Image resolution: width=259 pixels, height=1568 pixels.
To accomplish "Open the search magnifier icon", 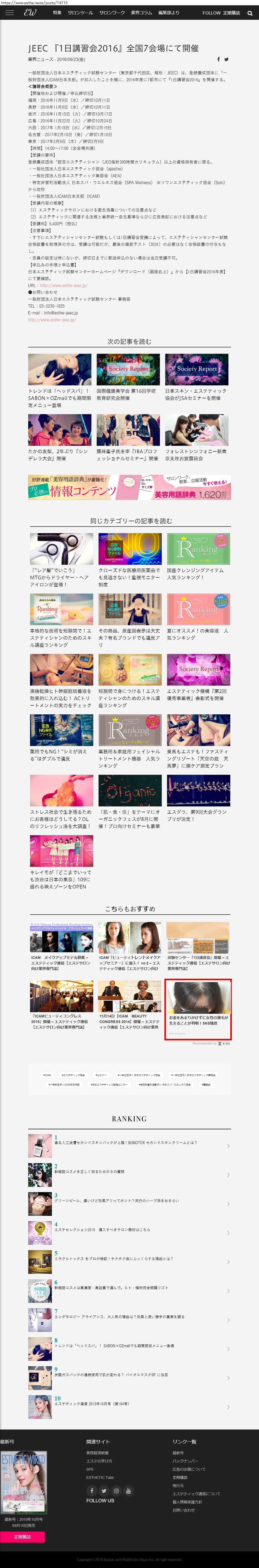I will pos(249,13).
